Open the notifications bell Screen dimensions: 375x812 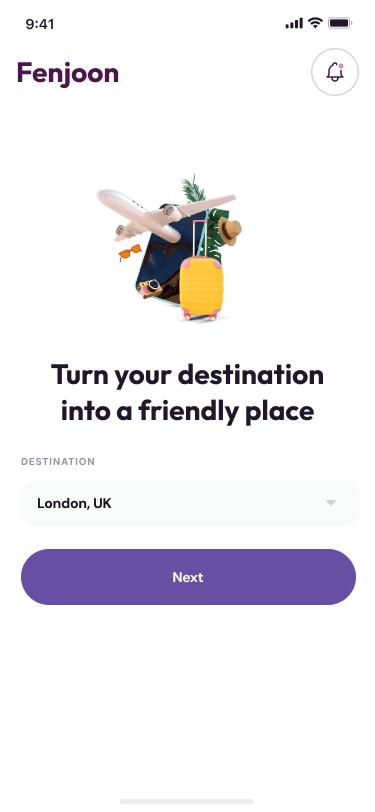tap(335, 72)
